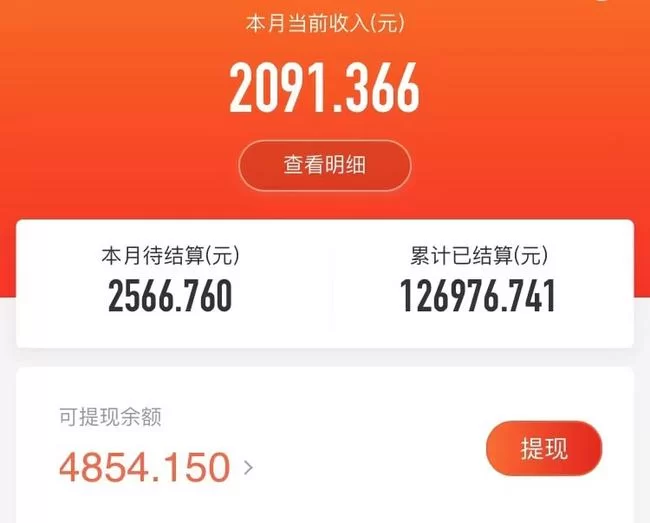Open the 可提现余额 4854.150 details

click(x=155, y=467)
